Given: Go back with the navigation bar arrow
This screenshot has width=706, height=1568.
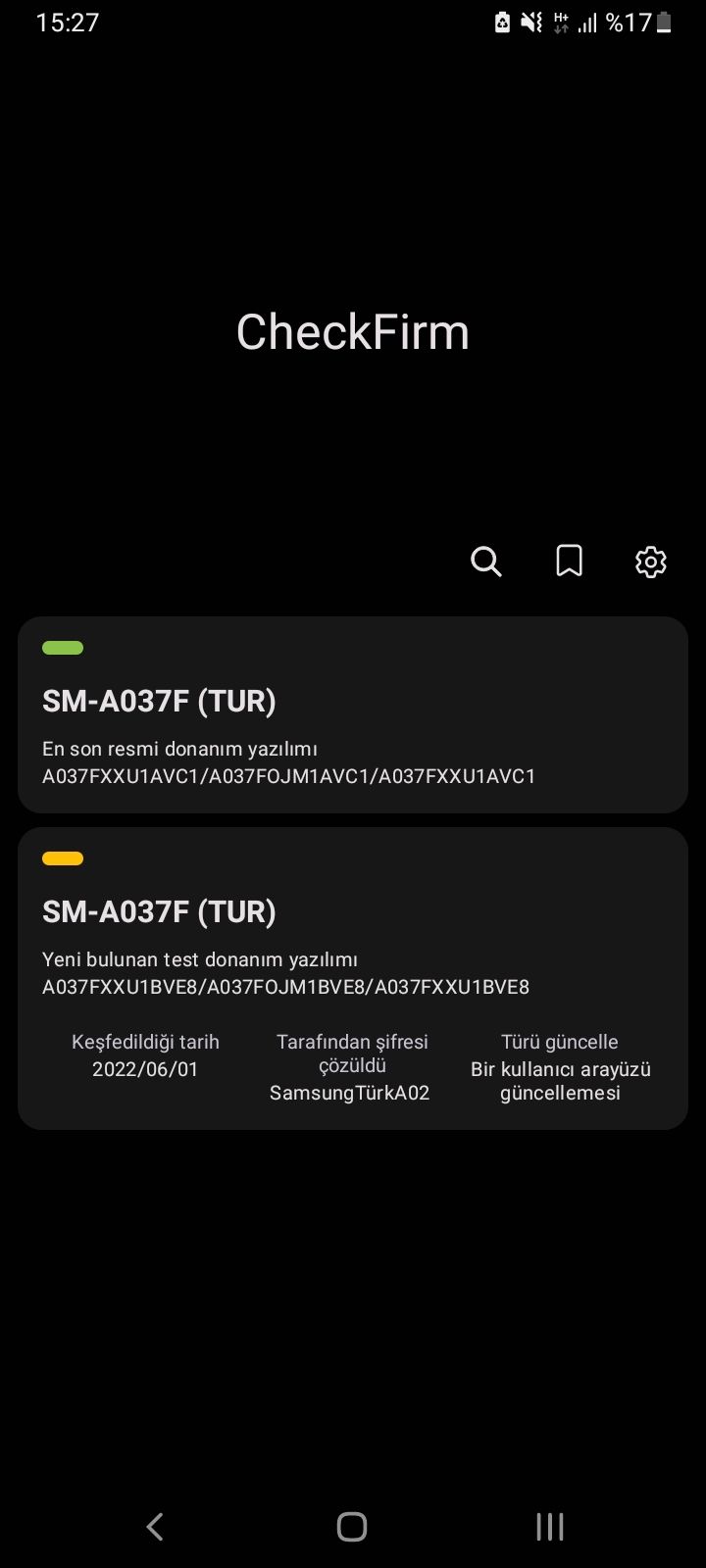Looking at the screenshot, I should click(155, 1526).
